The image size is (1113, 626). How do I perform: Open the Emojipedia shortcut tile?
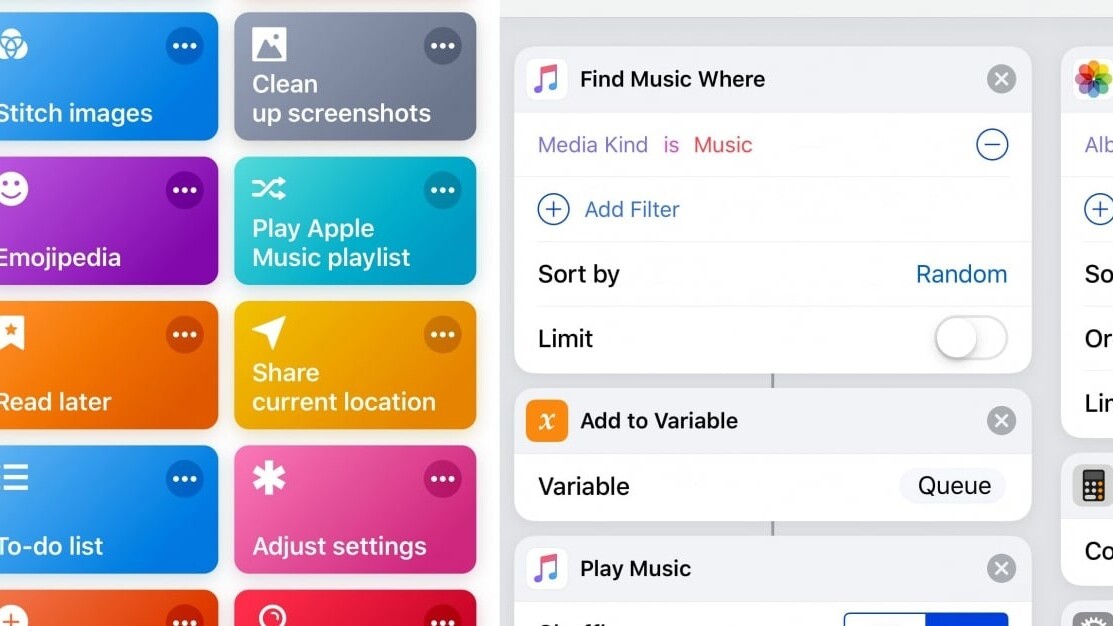pyautogui.click(x=80, y=242)
